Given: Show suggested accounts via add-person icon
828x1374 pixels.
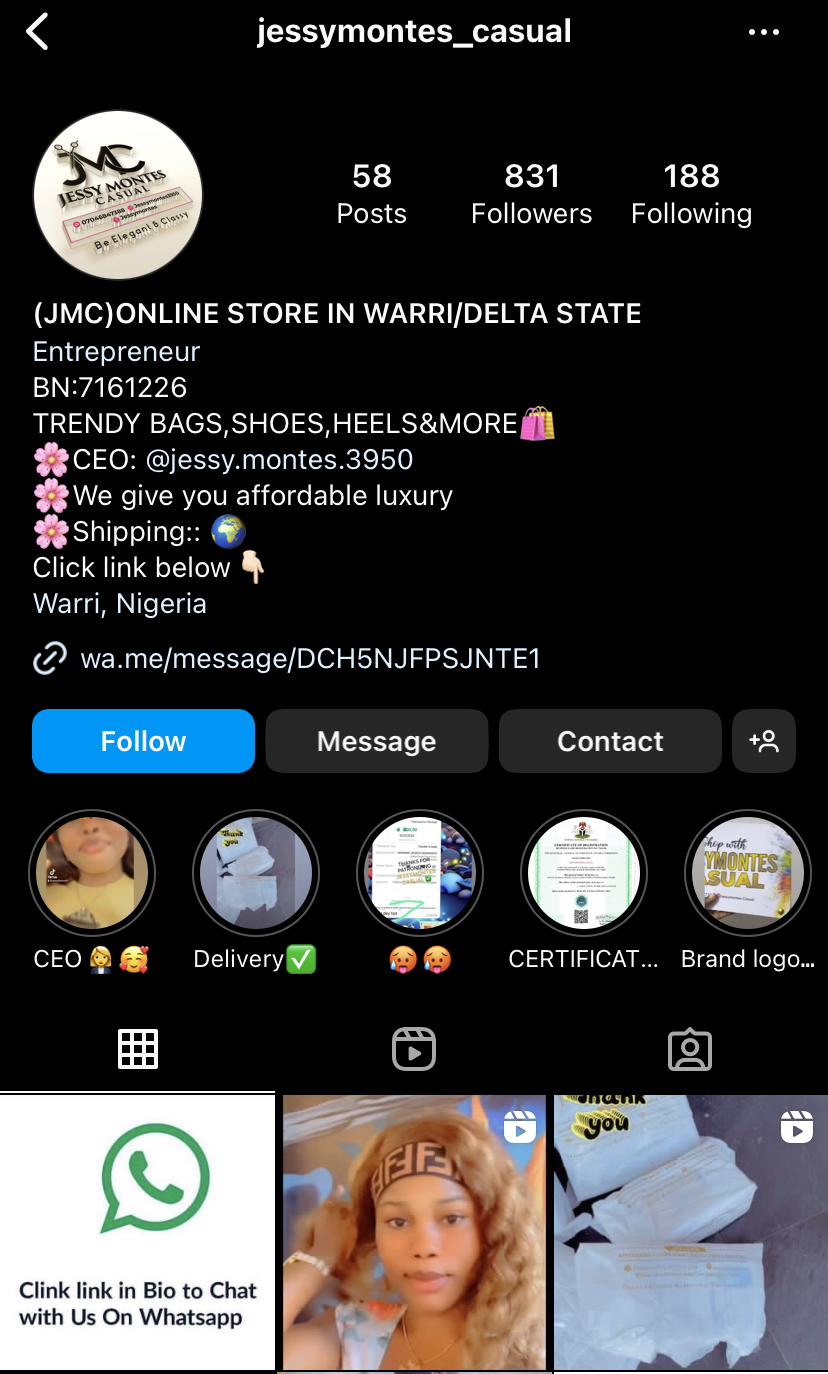Looking at the screenshot, I should [764, 741].
